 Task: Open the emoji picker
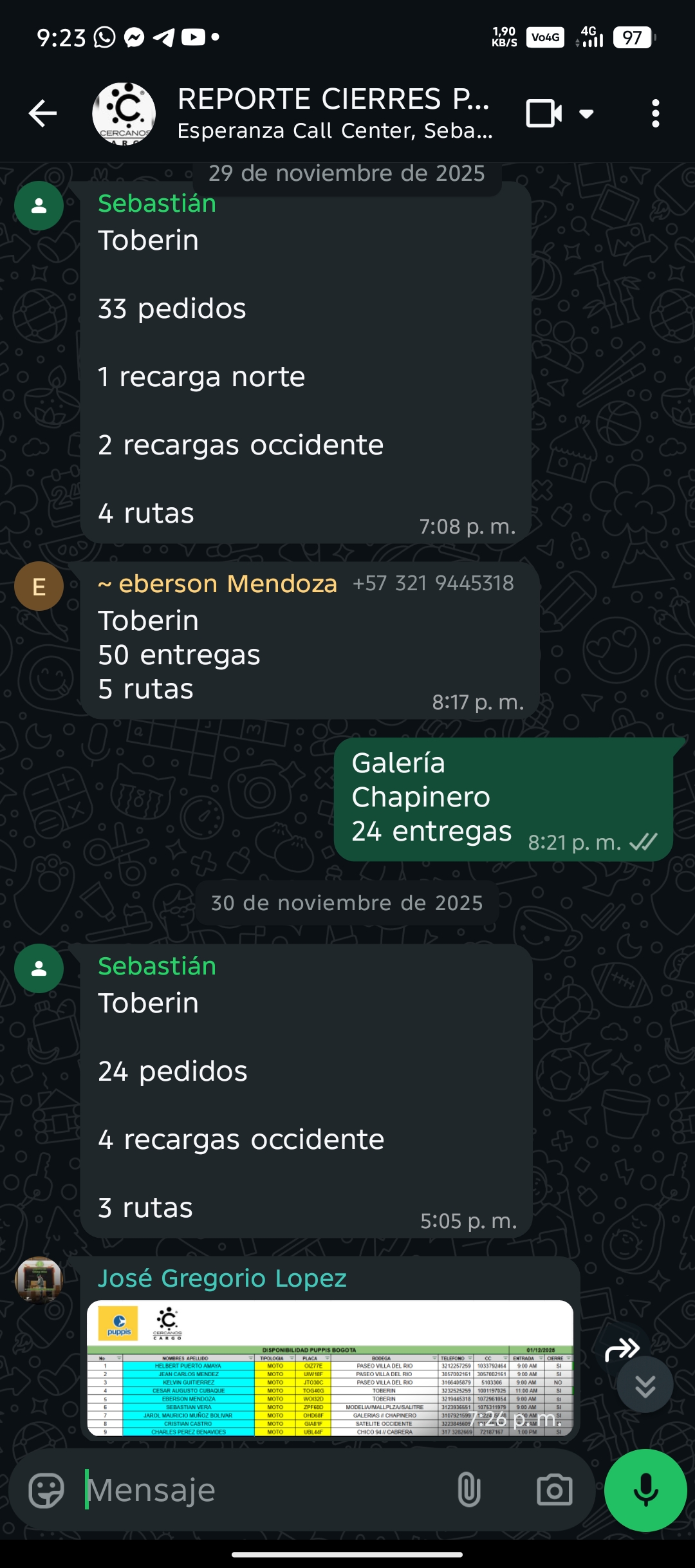coord(46,1490)
